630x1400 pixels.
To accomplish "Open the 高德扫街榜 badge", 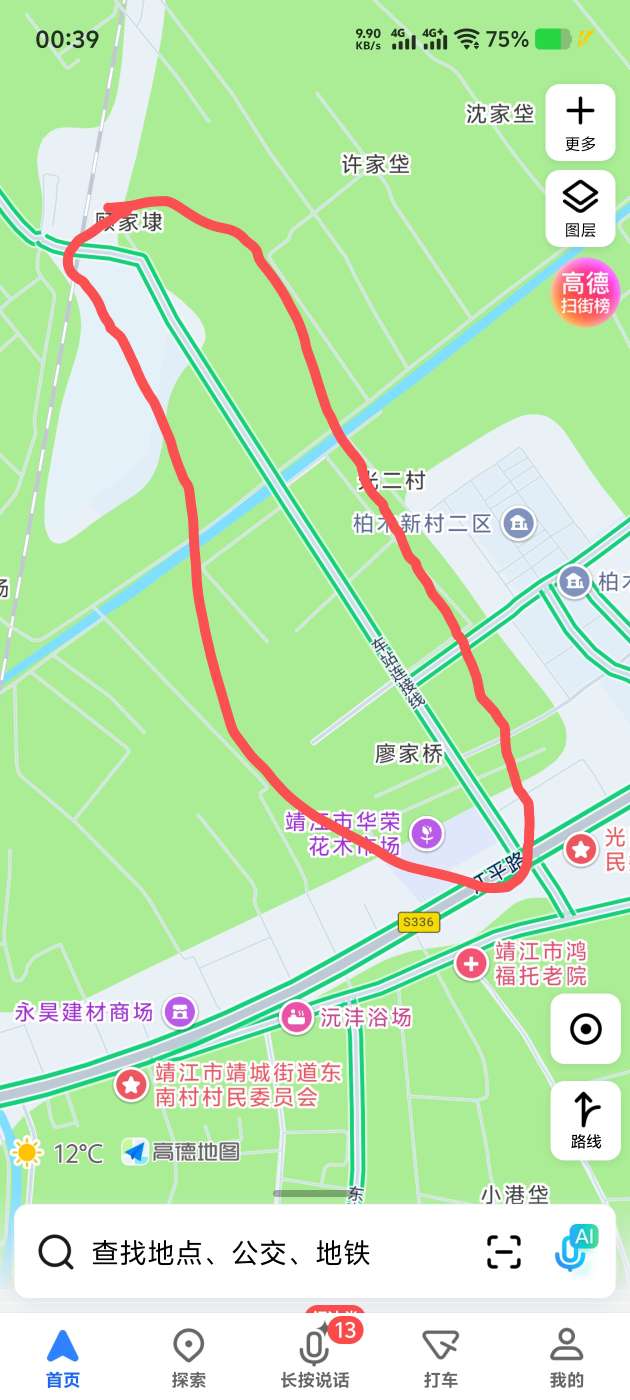I will [x=585, y=292].
